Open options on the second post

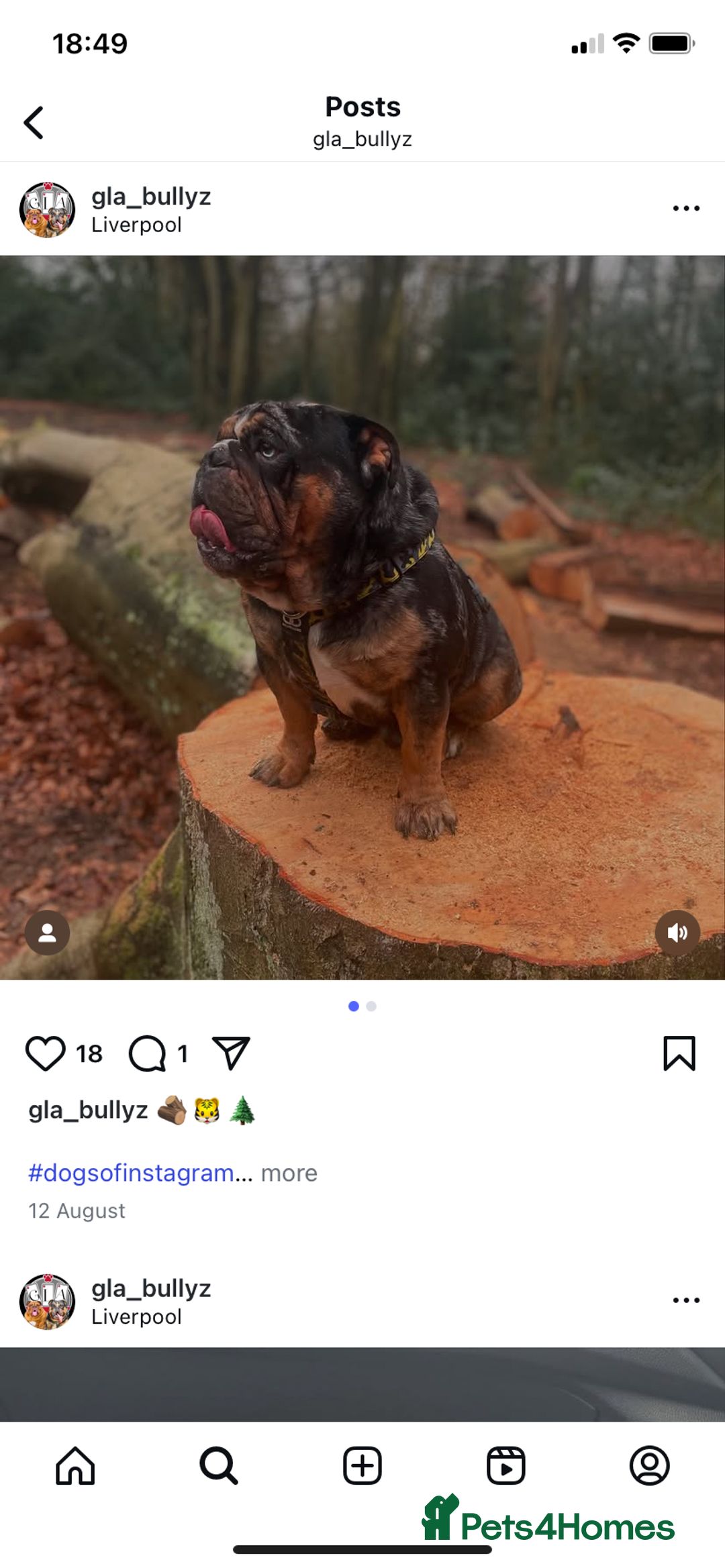point(685,1300)
